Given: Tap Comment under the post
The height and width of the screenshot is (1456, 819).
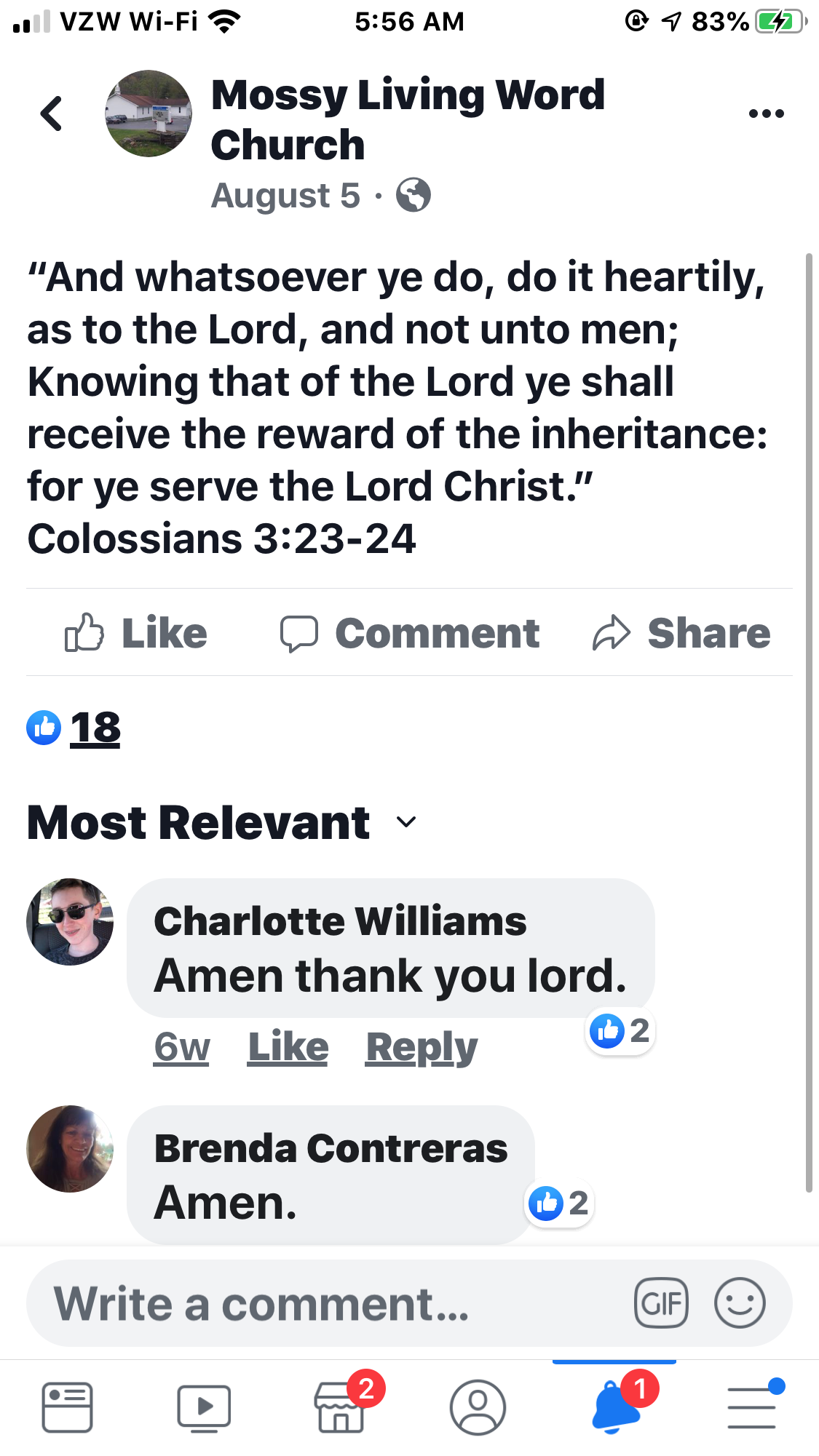Looking at the screenshot, I should (x=410, y=633).
